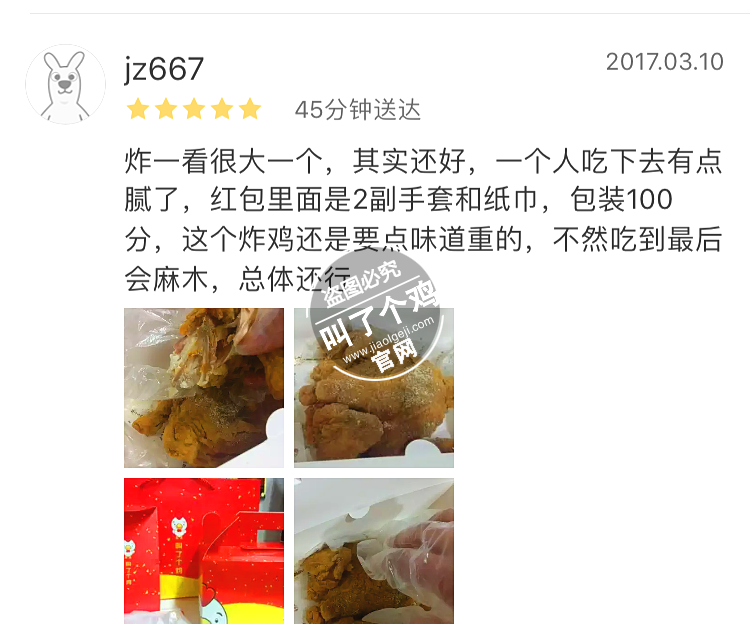750x624 pixels.
Task: Open the red packaging box photo
Action: coord(203,552)
